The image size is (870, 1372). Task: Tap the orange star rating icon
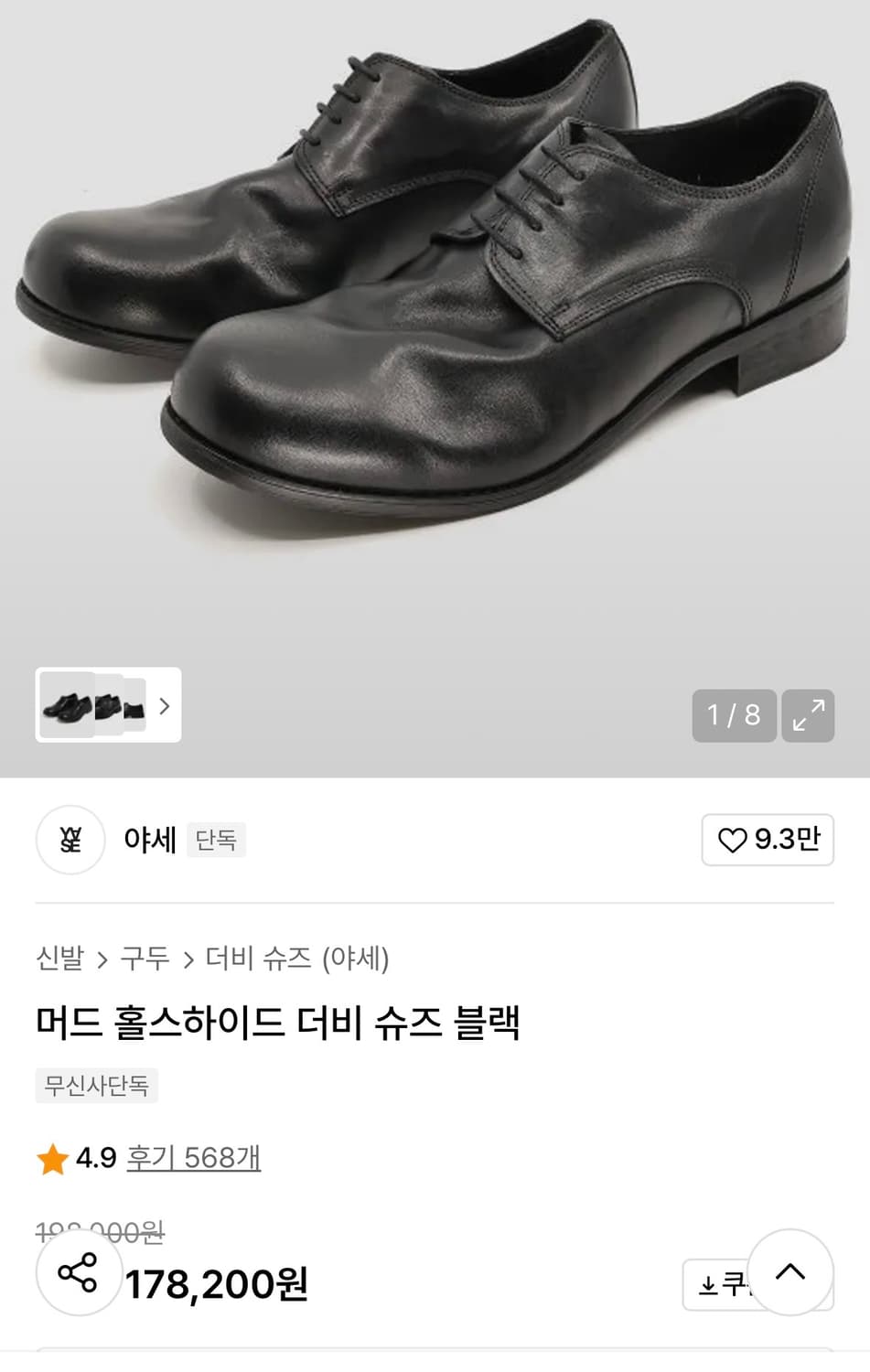tap(52, 1159)
